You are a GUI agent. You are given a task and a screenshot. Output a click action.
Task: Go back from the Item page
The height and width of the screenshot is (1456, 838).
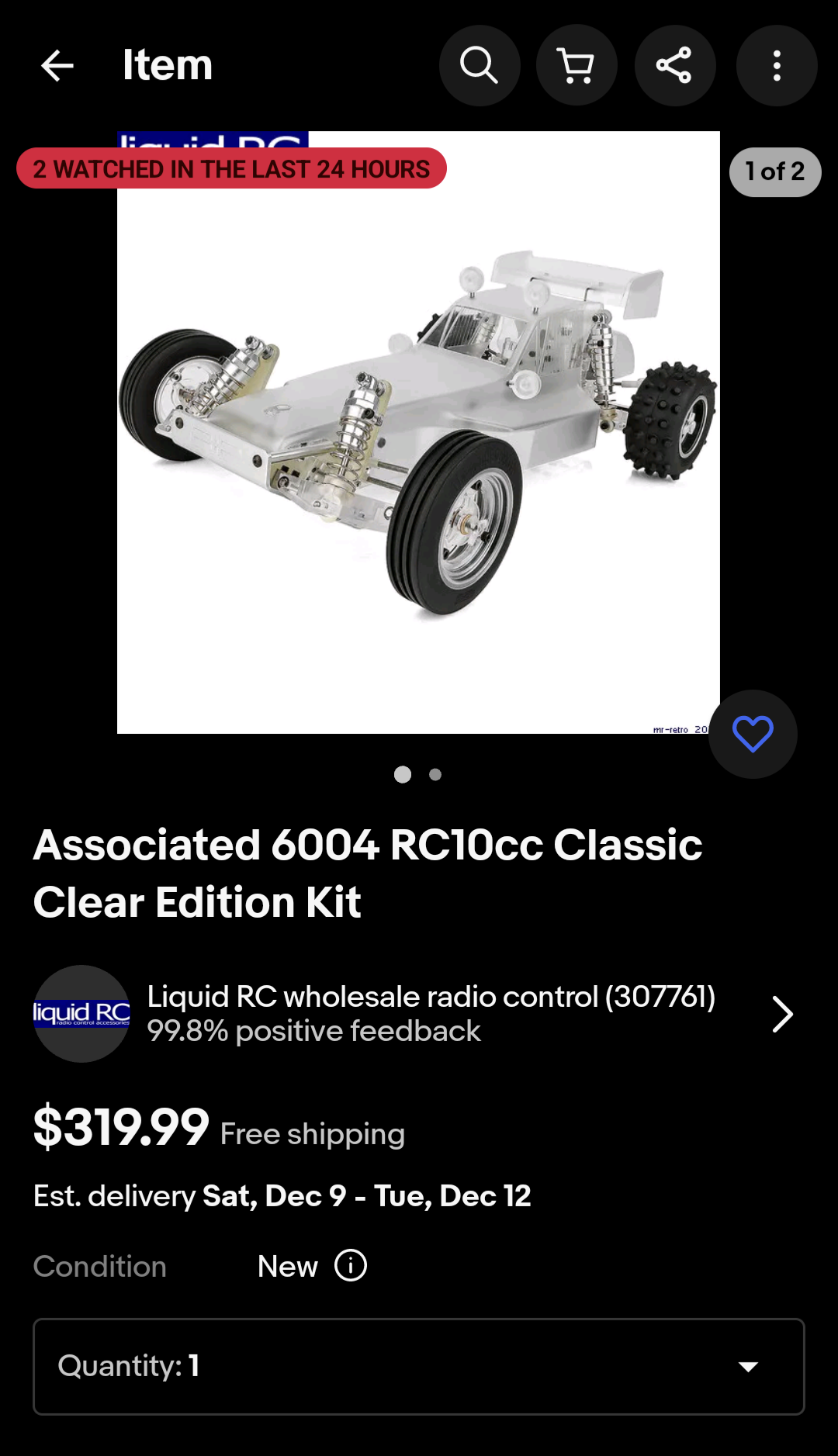point(57,65)
